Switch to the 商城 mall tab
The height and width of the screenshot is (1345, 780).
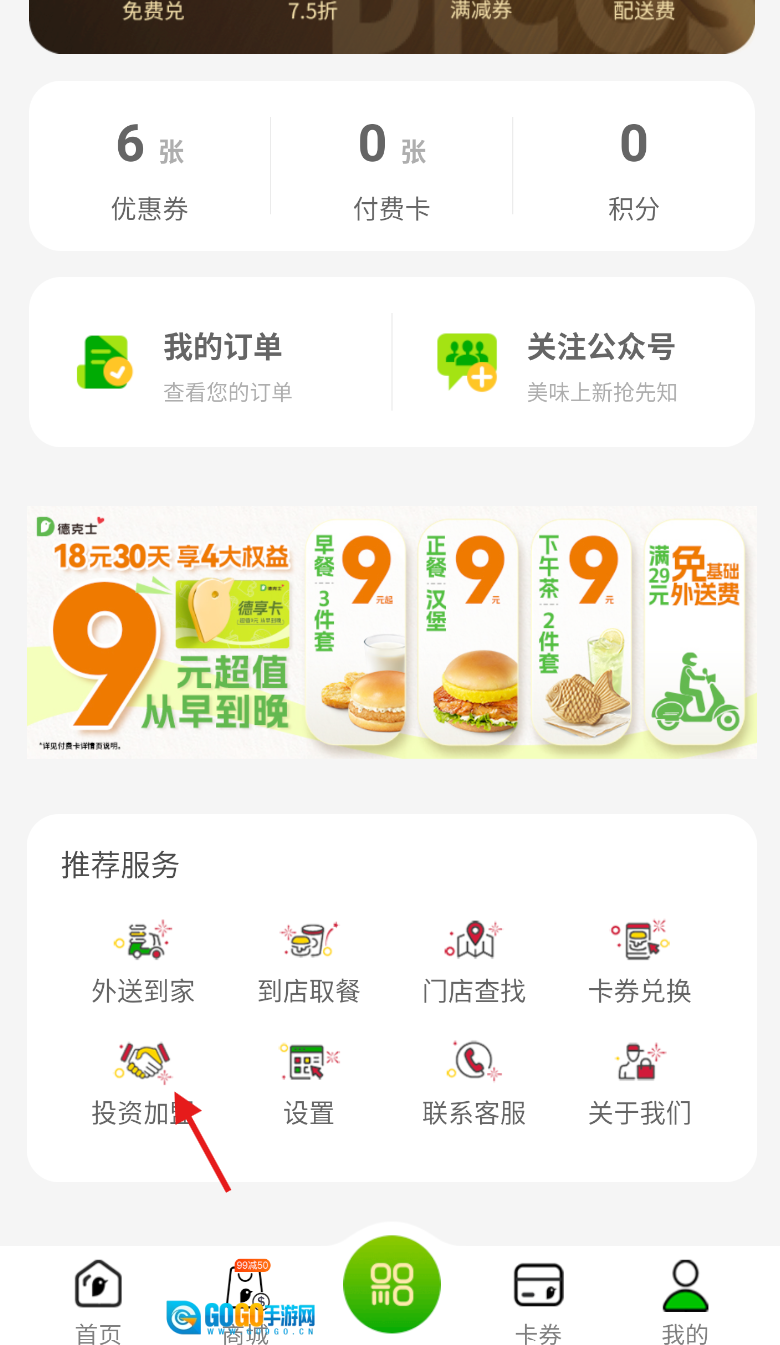246,1301
